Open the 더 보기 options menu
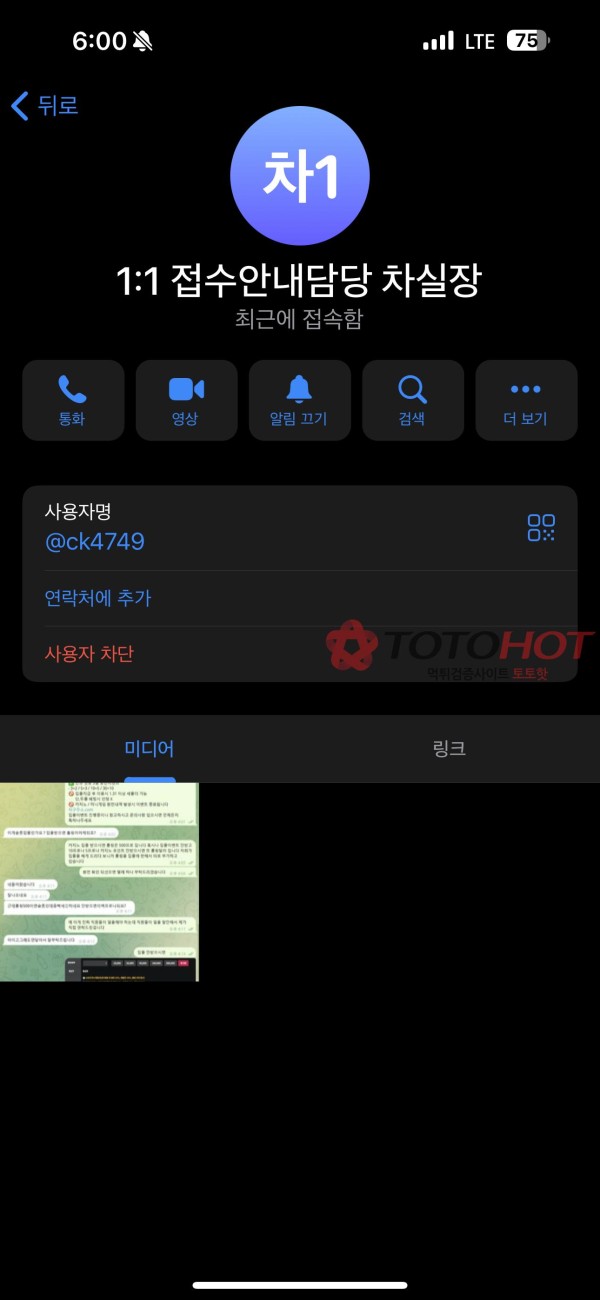The width and height of the screenshot is (600, 1300). tap(526, 400)
